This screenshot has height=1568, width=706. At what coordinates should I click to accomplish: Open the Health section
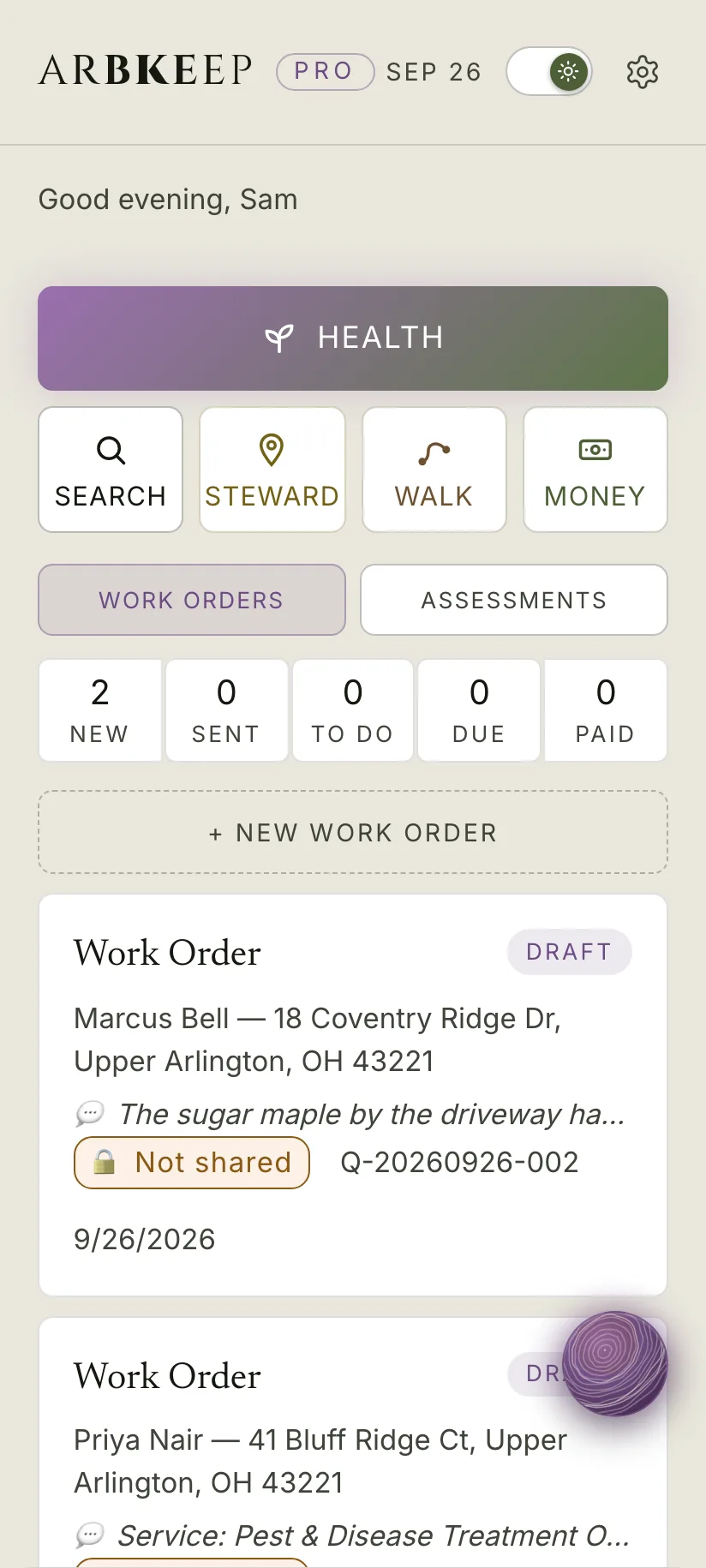pyautogui.click(x=353, y=338)
